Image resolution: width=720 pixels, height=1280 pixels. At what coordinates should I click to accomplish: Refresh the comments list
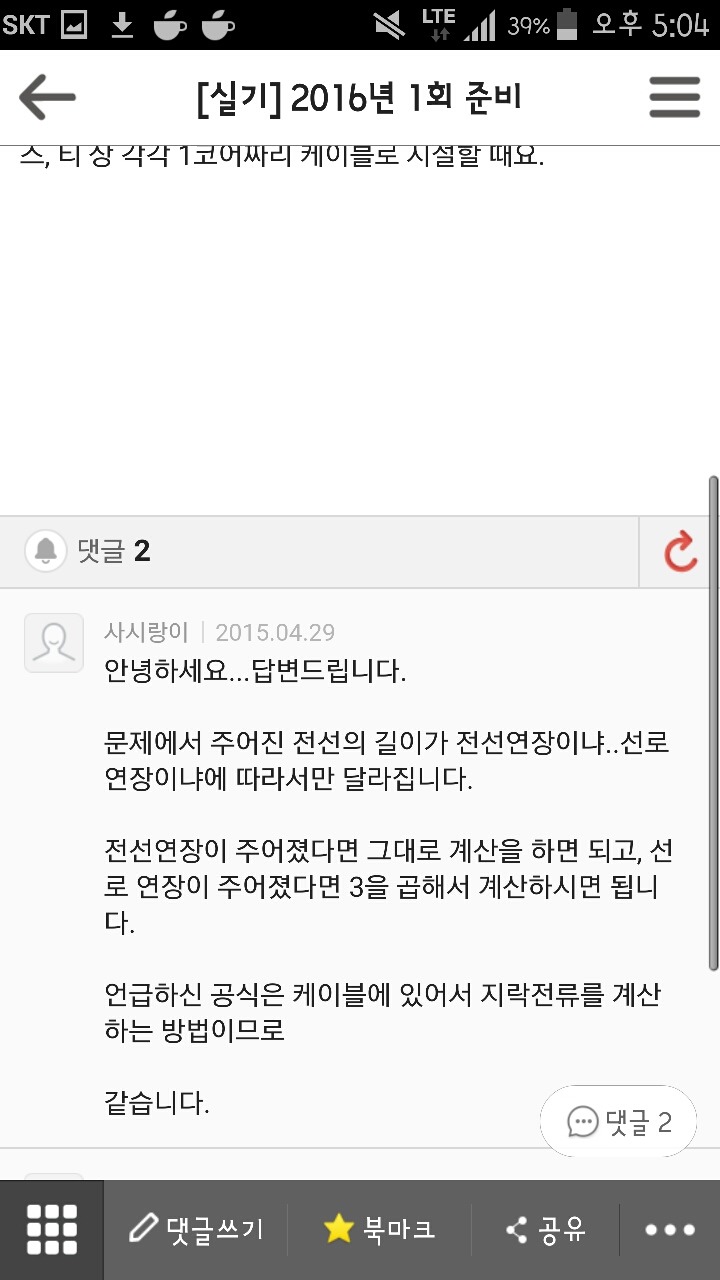click(x=680, y=552)
